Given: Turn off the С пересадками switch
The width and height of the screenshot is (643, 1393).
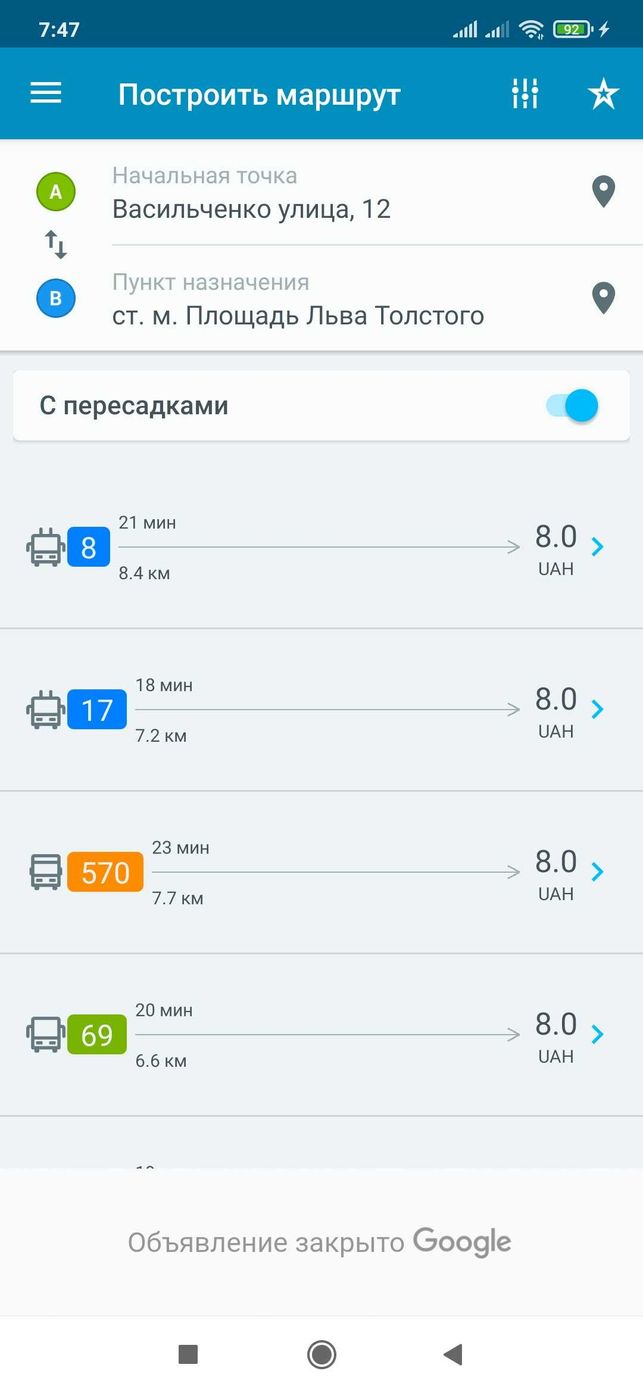Looking at the screenshot, I should tap(572, 405).
